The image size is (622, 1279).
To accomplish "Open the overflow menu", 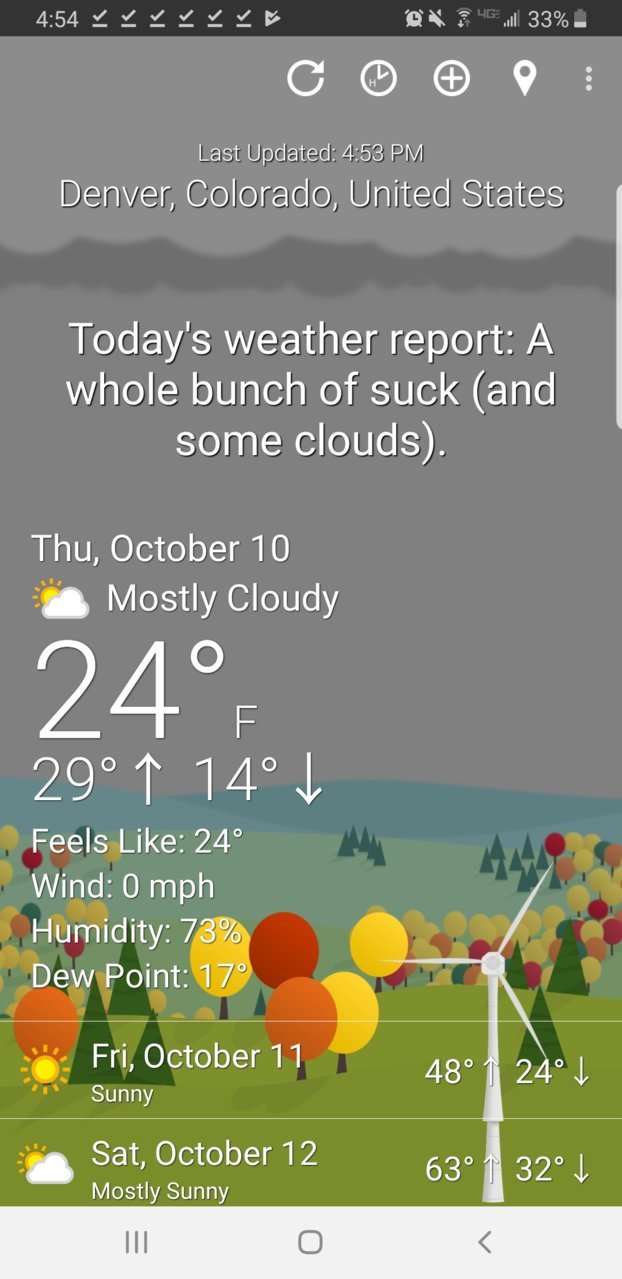I will [x=589, y=78].
